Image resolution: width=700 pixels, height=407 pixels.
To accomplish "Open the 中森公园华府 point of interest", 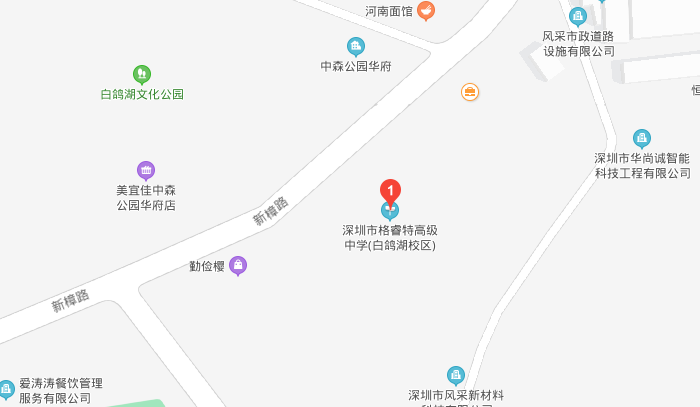I will point(355,46).
